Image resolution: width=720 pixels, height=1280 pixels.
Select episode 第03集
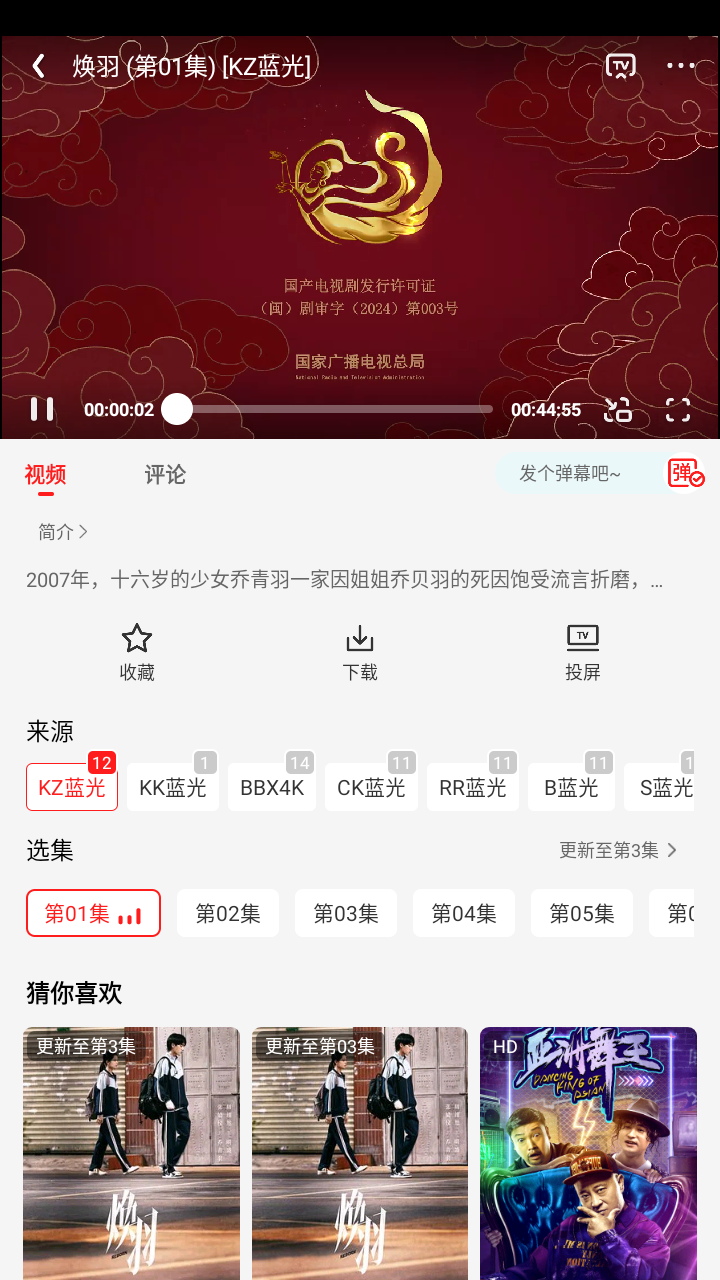point(345,912)
